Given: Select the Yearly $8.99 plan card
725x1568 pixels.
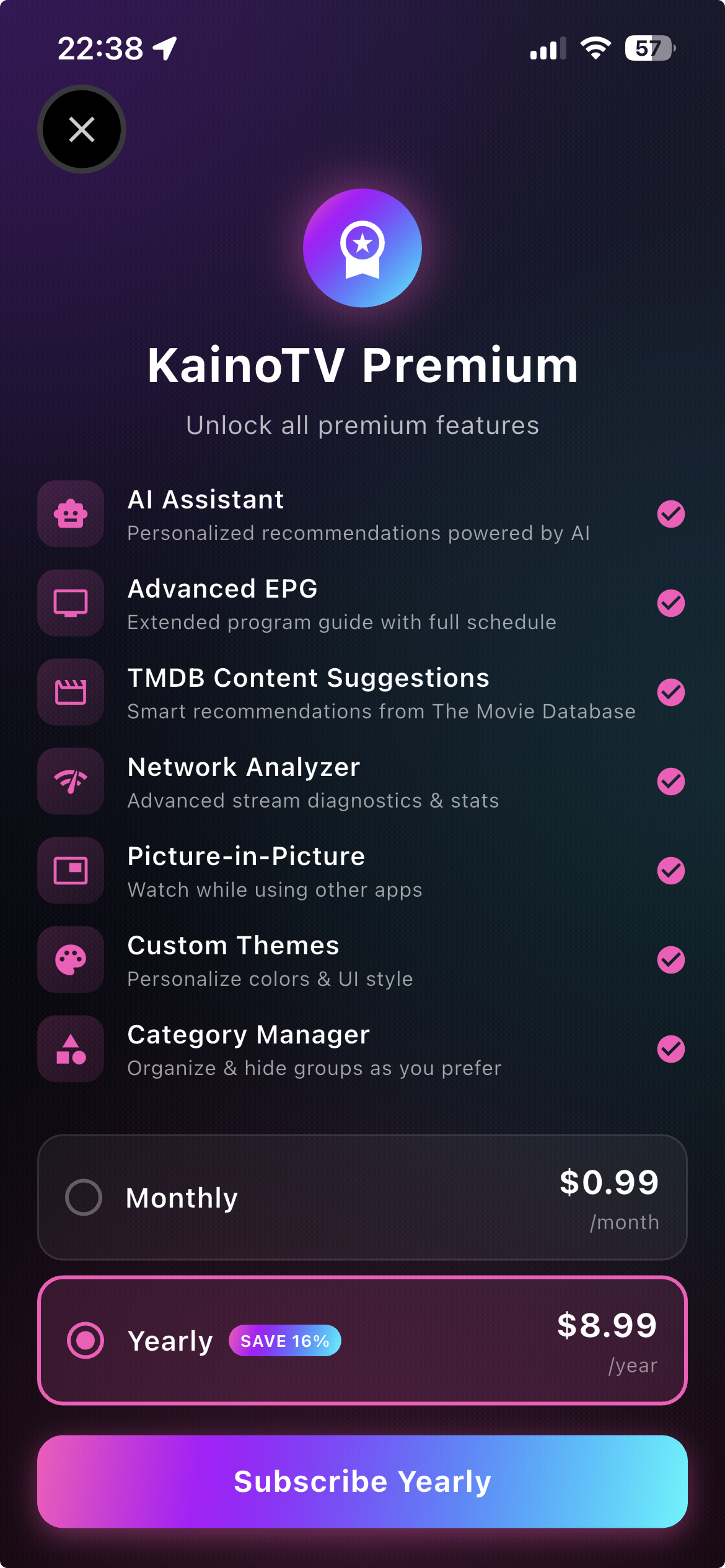Looking at the screenshot, I should [362, 1341].
